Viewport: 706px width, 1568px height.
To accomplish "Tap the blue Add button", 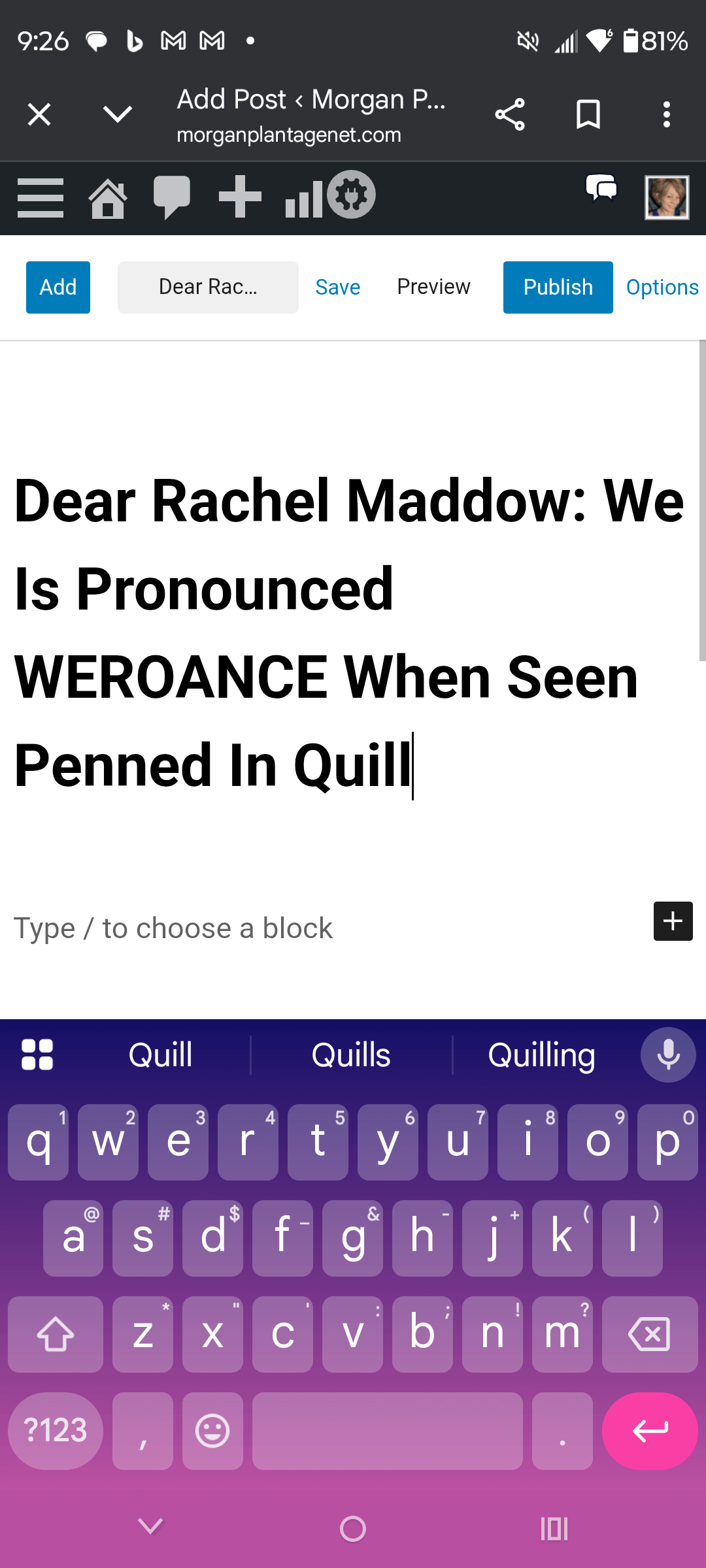I will click(58, 287).
